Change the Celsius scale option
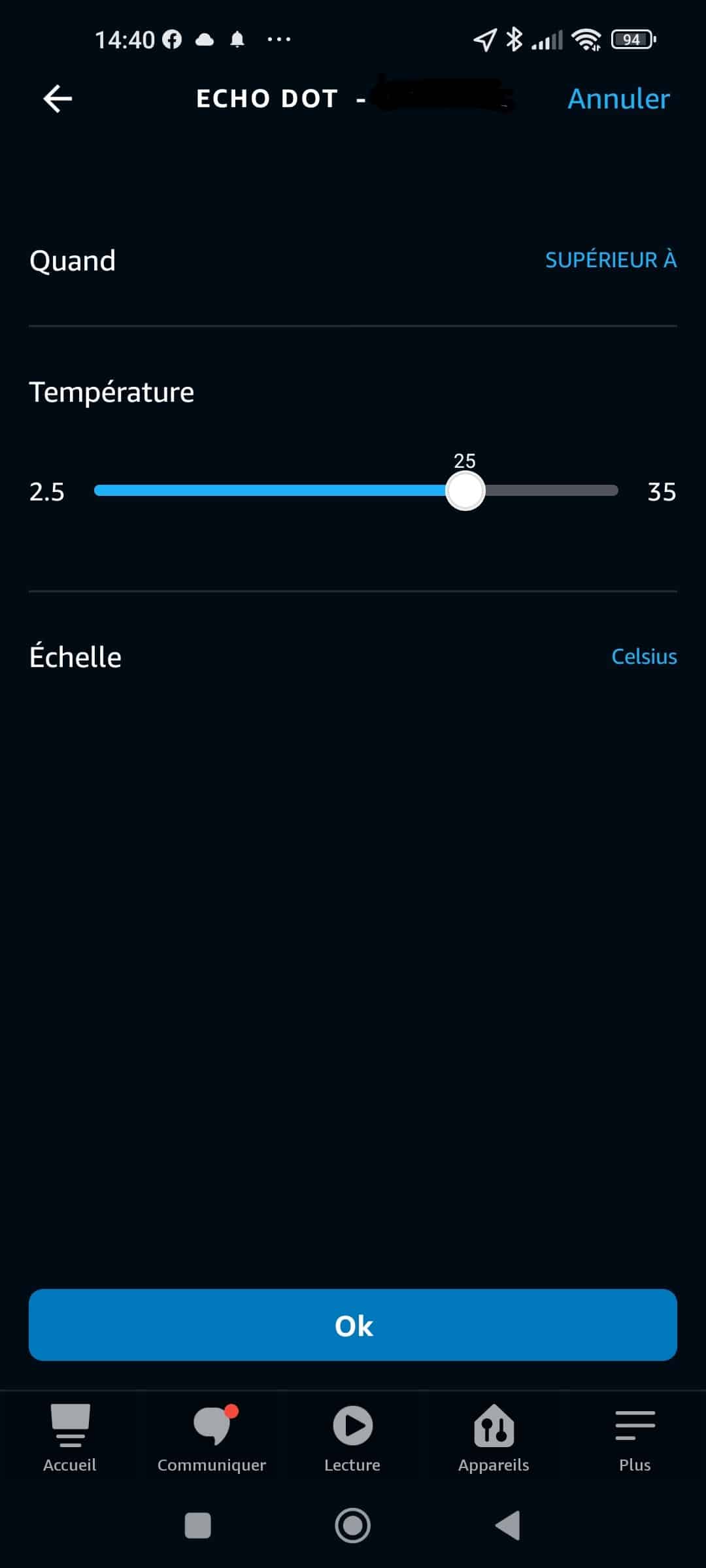Screen dimensions: 706x1568 click(x=644, y=657)
